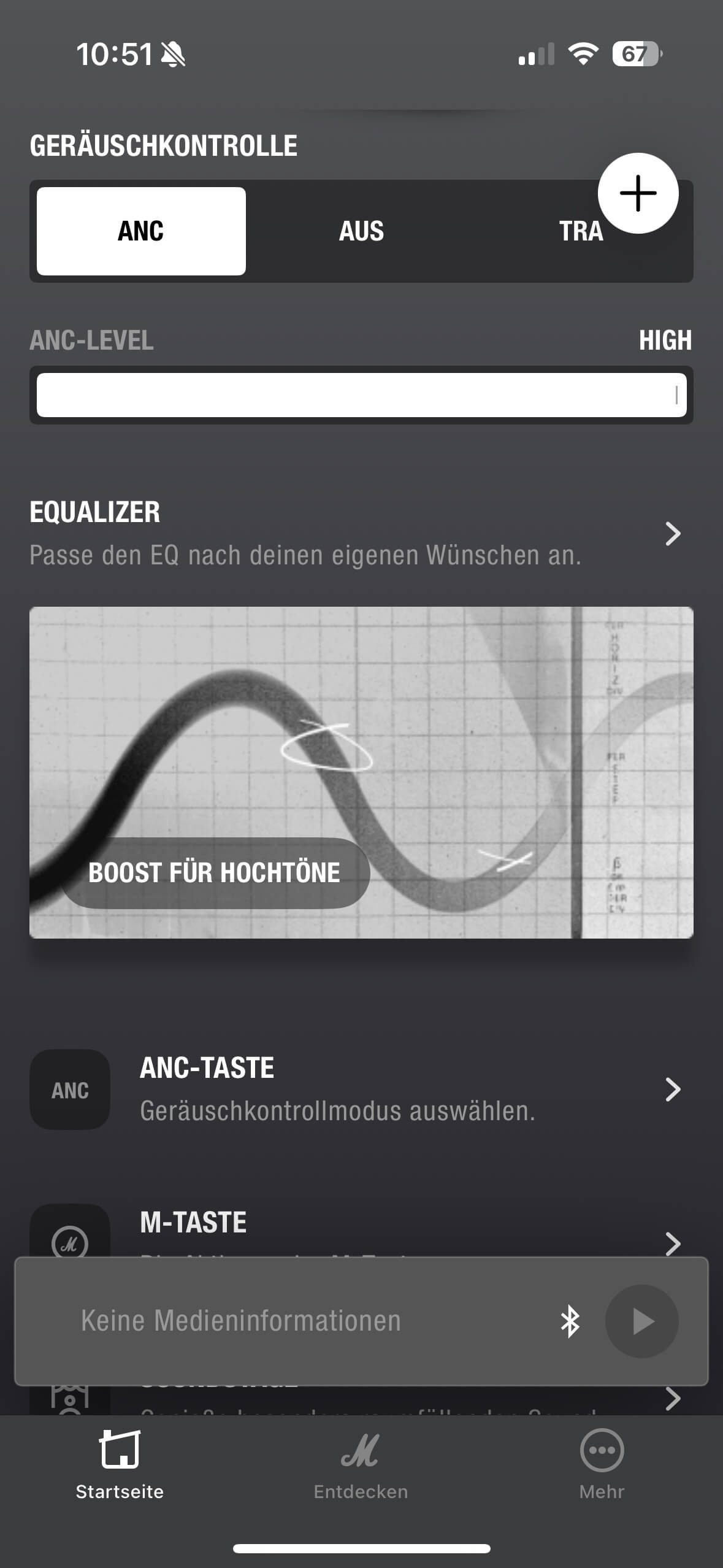723x1568 pixels.
Task: Select the ANC noise control mode
Action: tap(141, 231)
